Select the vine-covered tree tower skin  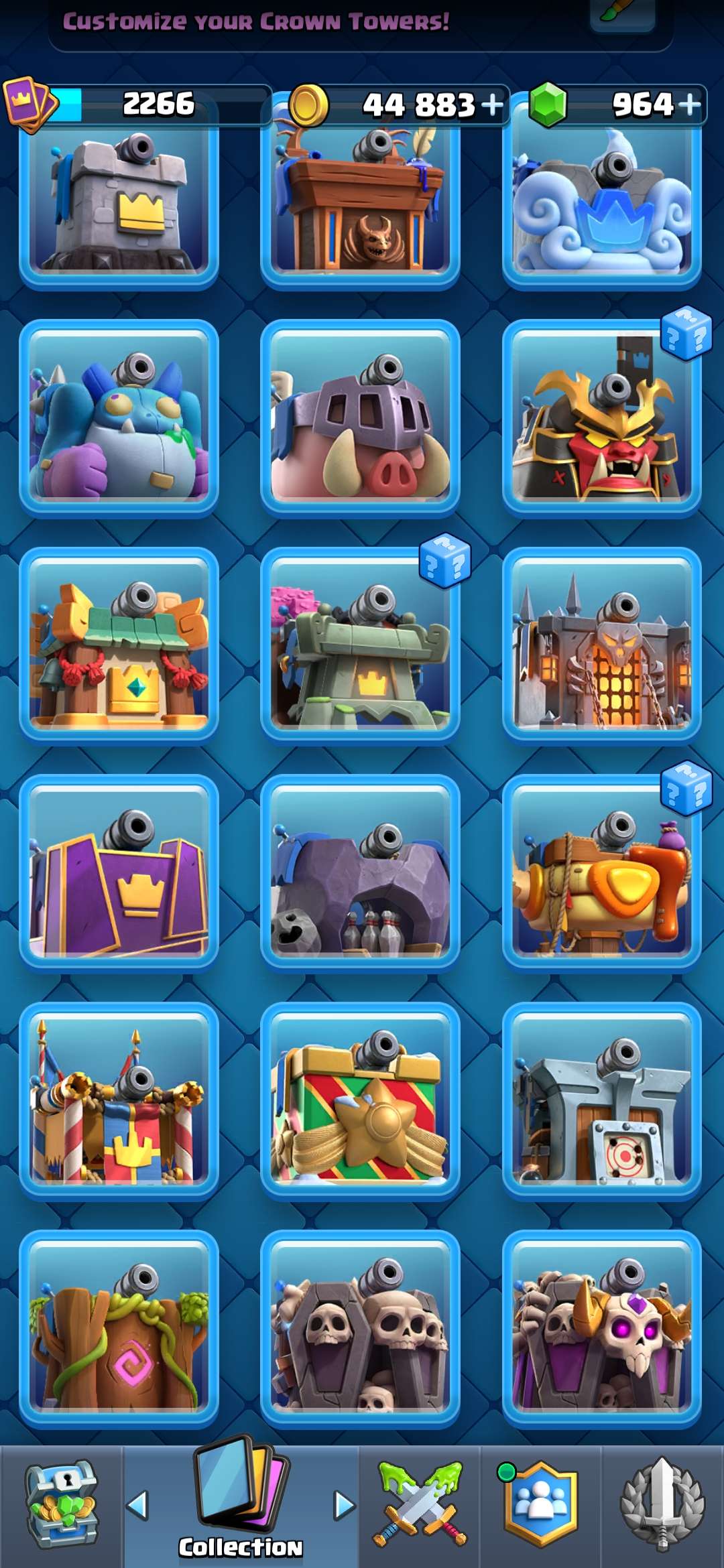[x=119, y=1328]
